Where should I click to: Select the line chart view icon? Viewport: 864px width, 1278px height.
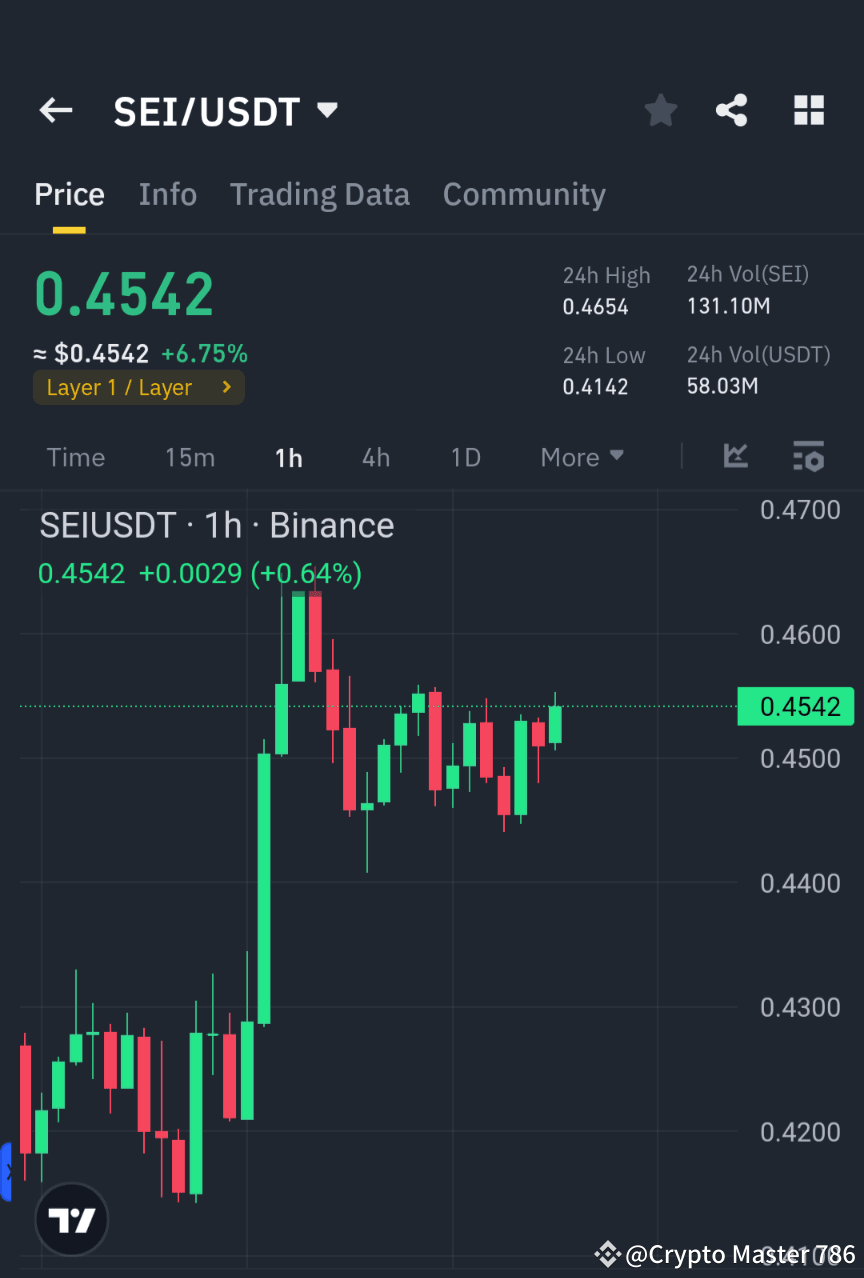tap(735, 457)
